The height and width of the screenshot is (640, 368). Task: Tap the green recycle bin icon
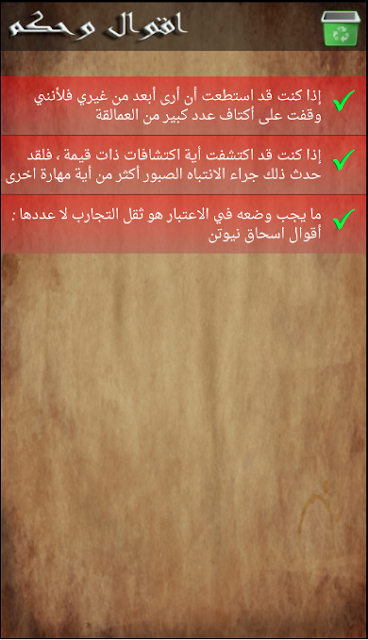[x=341, y=28]
